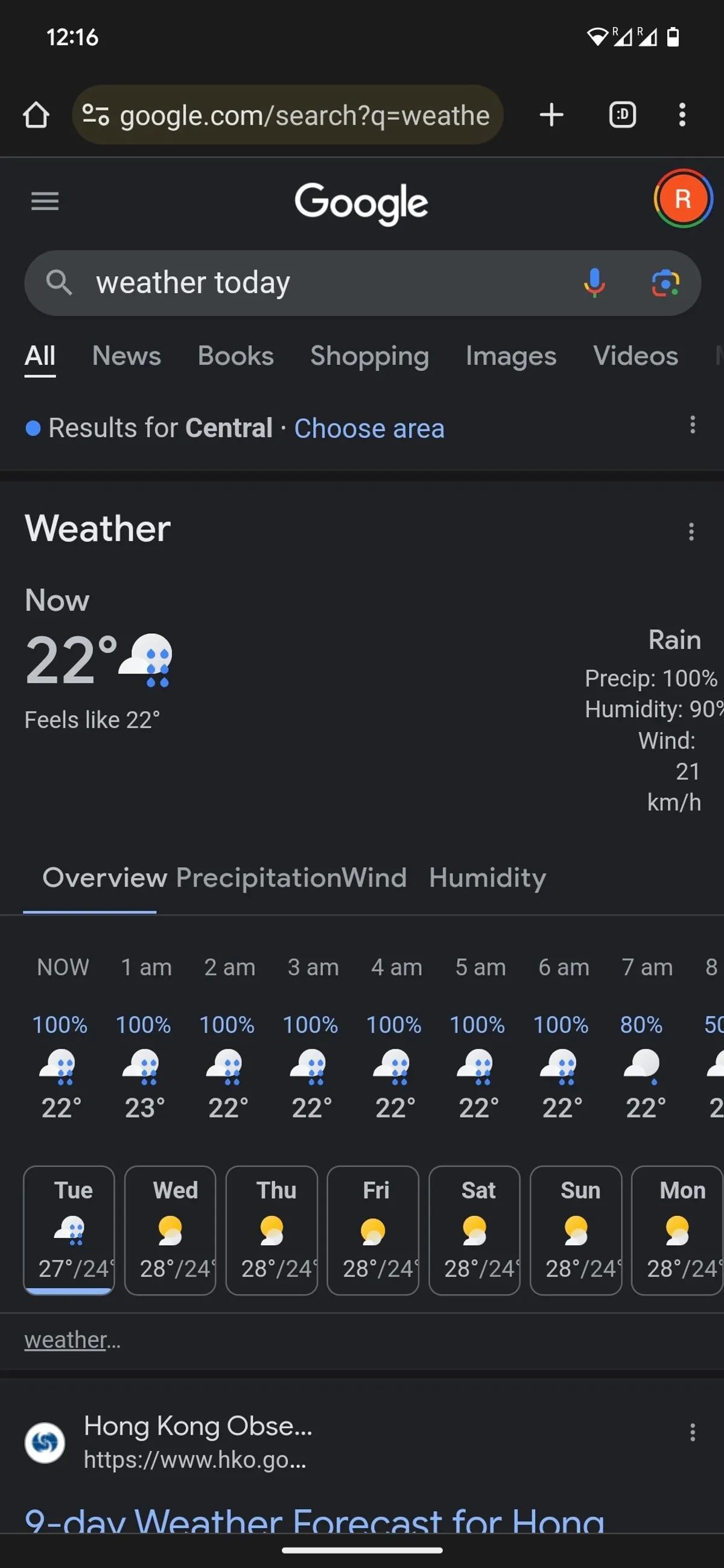Open the Google account avatar
The image size is (724, 1568).
[682, 199]
